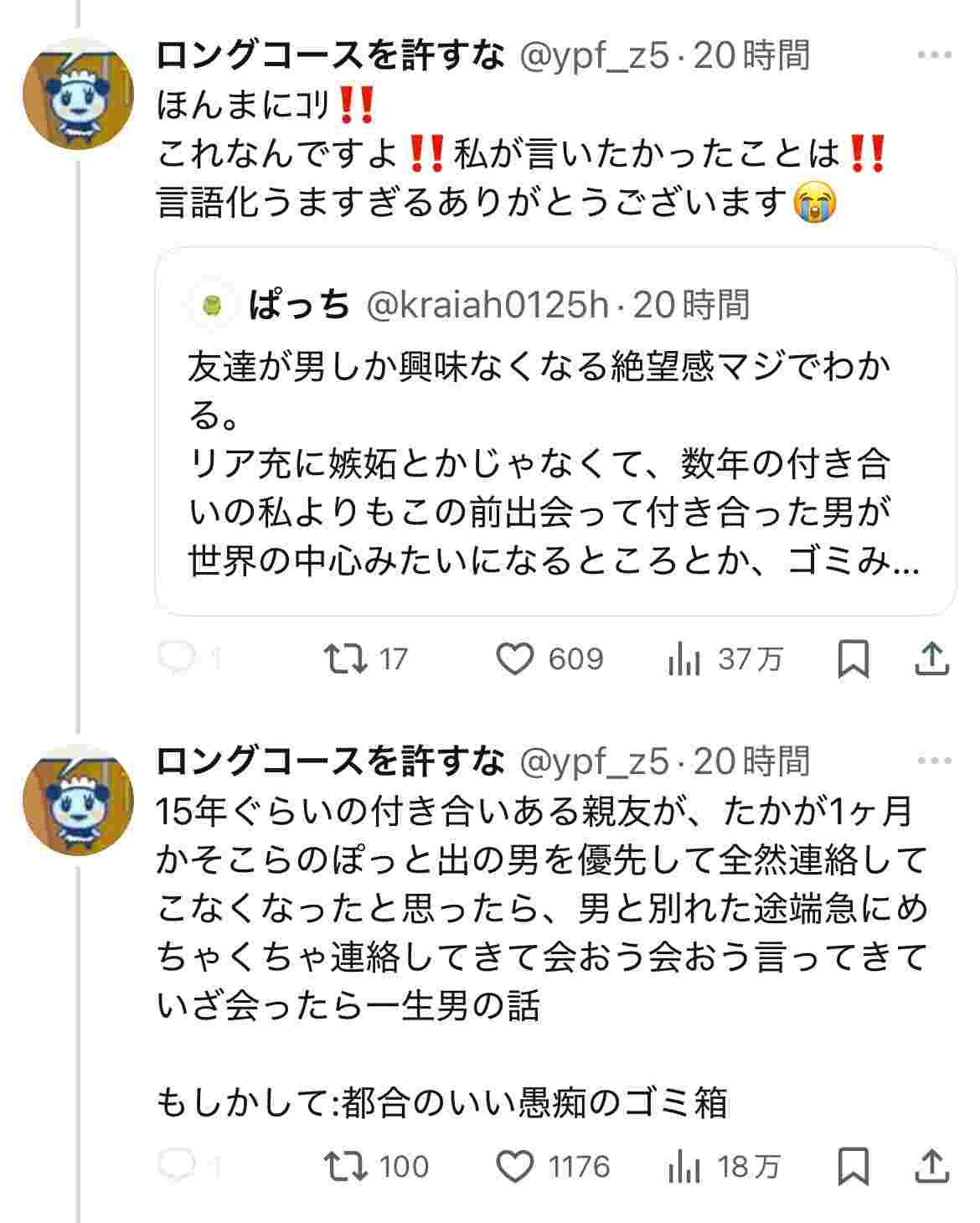980x1223 pixels.
Task: Retweet the post with 17 retweets
Action: [346, 659]
